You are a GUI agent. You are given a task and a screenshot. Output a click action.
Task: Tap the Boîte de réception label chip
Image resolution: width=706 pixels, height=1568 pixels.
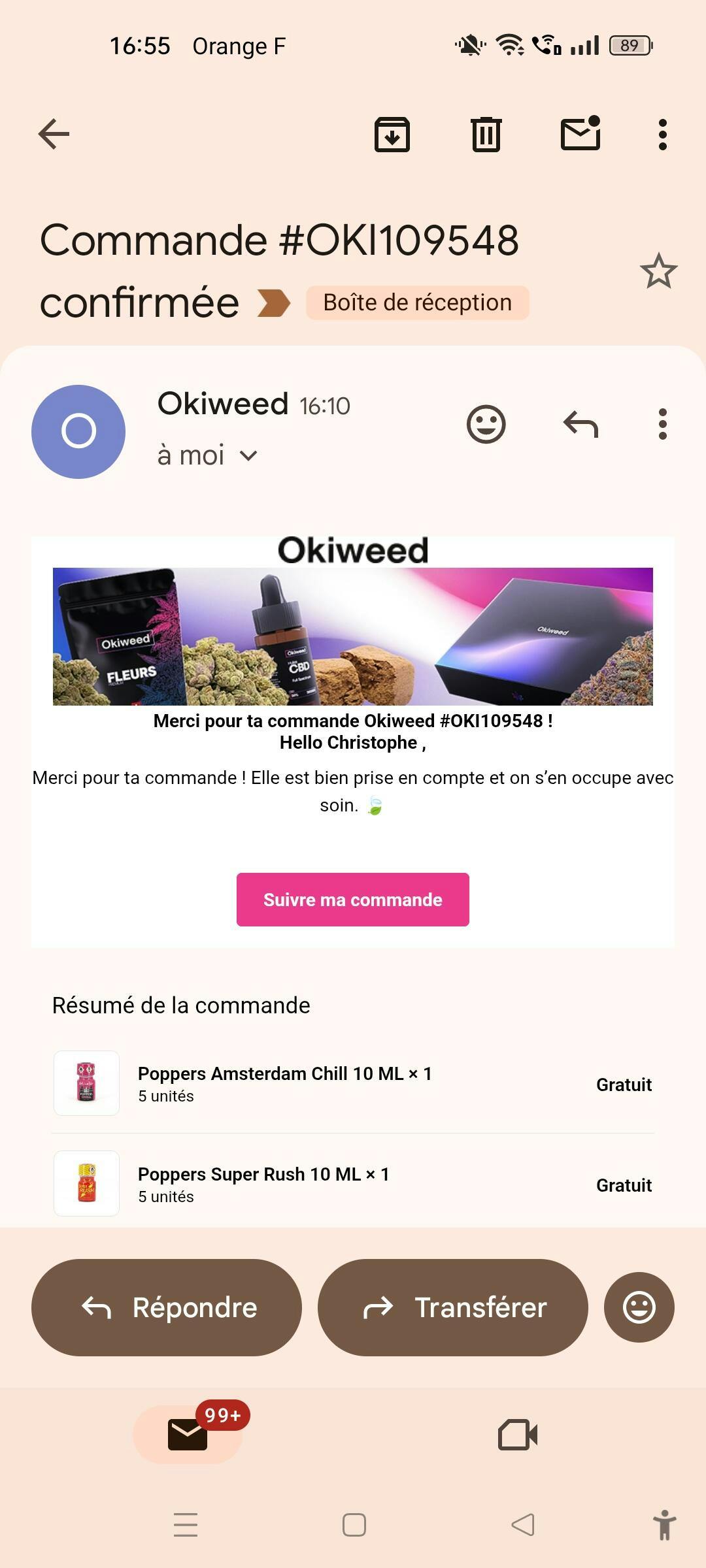[x=417, y=302]
